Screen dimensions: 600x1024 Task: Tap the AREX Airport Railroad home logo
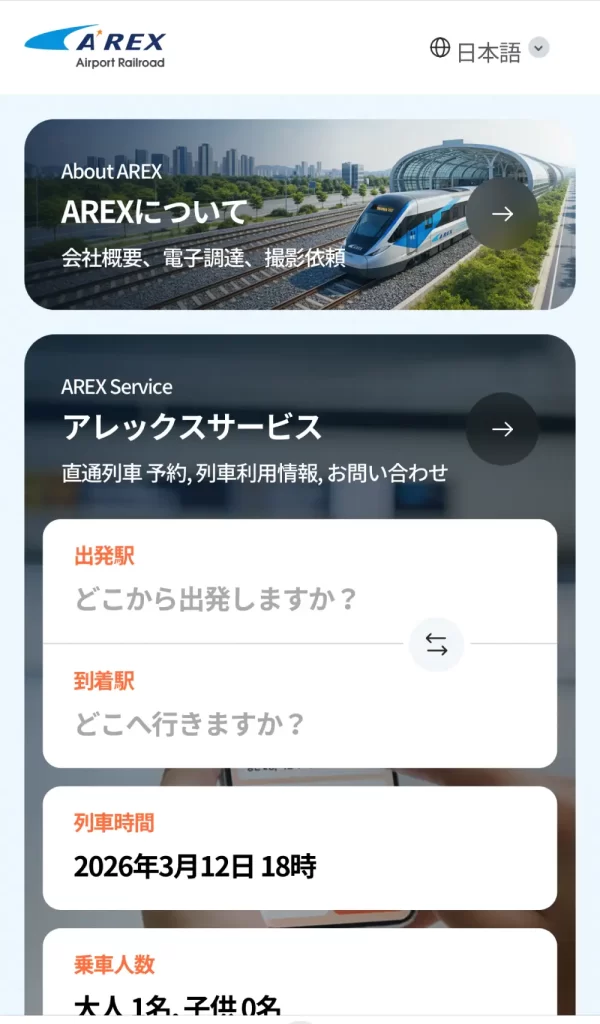click(x=96, y=47)
